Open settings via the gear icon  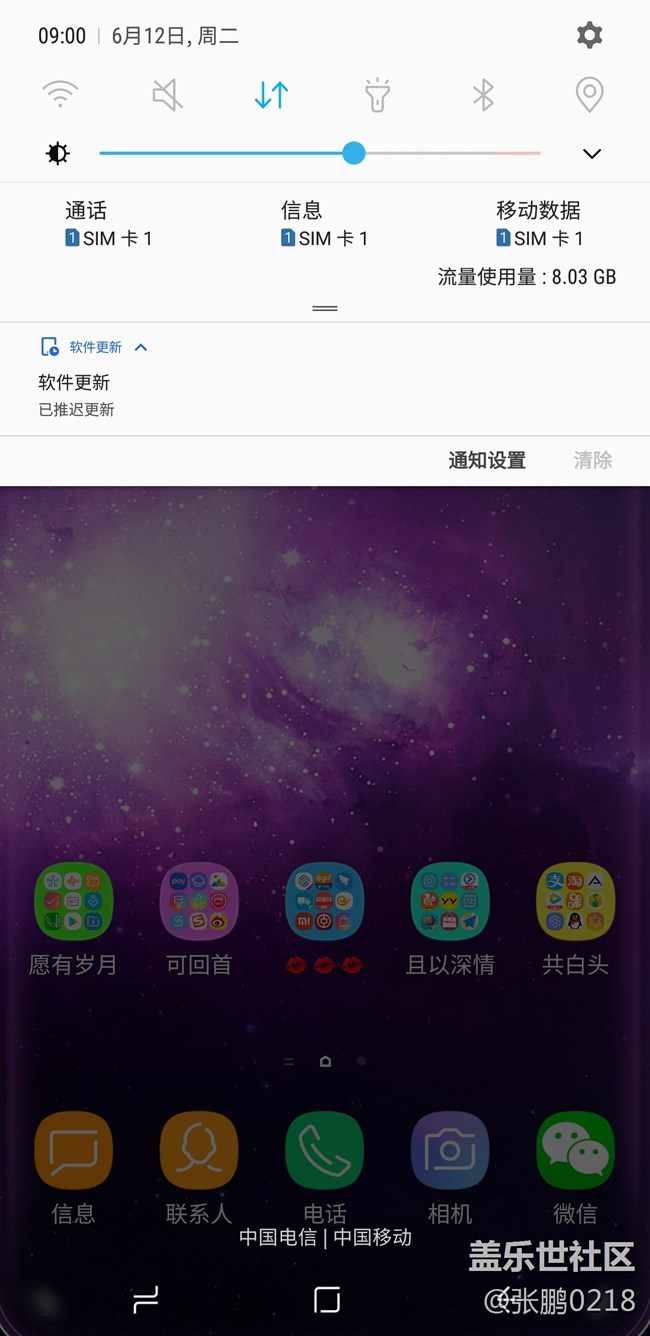[589, 36]
